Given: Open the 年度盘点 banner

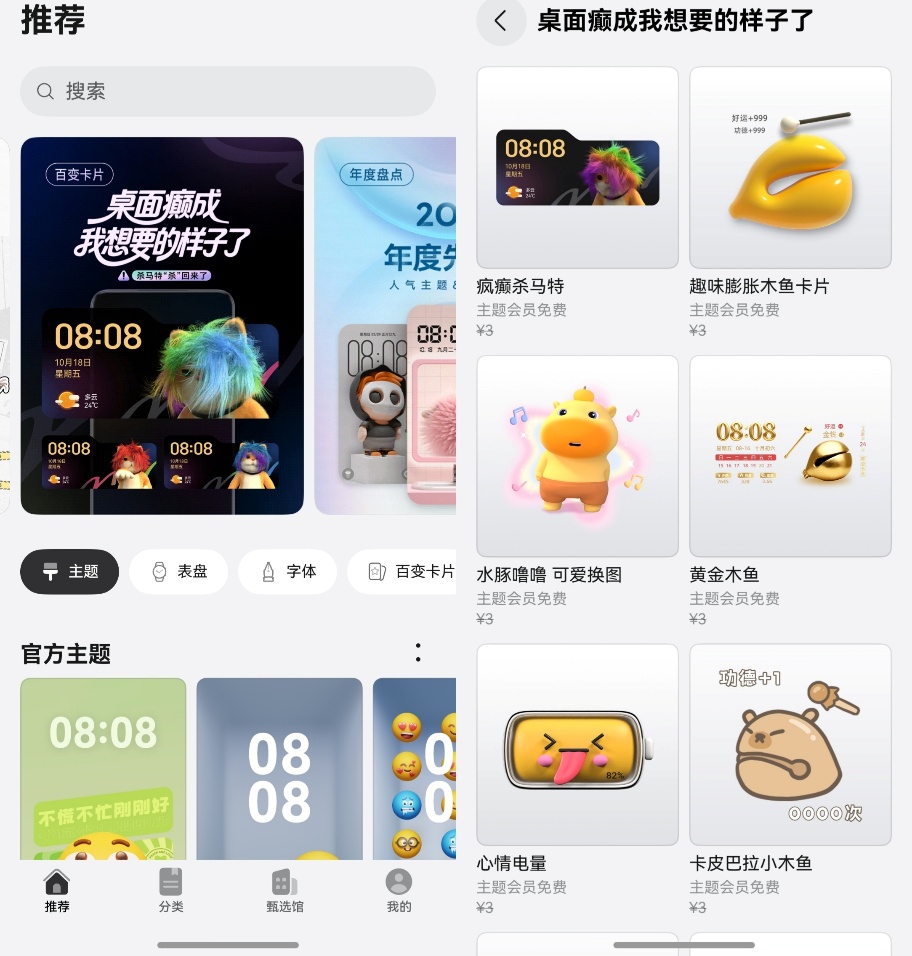Looking at the screenshot, I should [386, 326].
